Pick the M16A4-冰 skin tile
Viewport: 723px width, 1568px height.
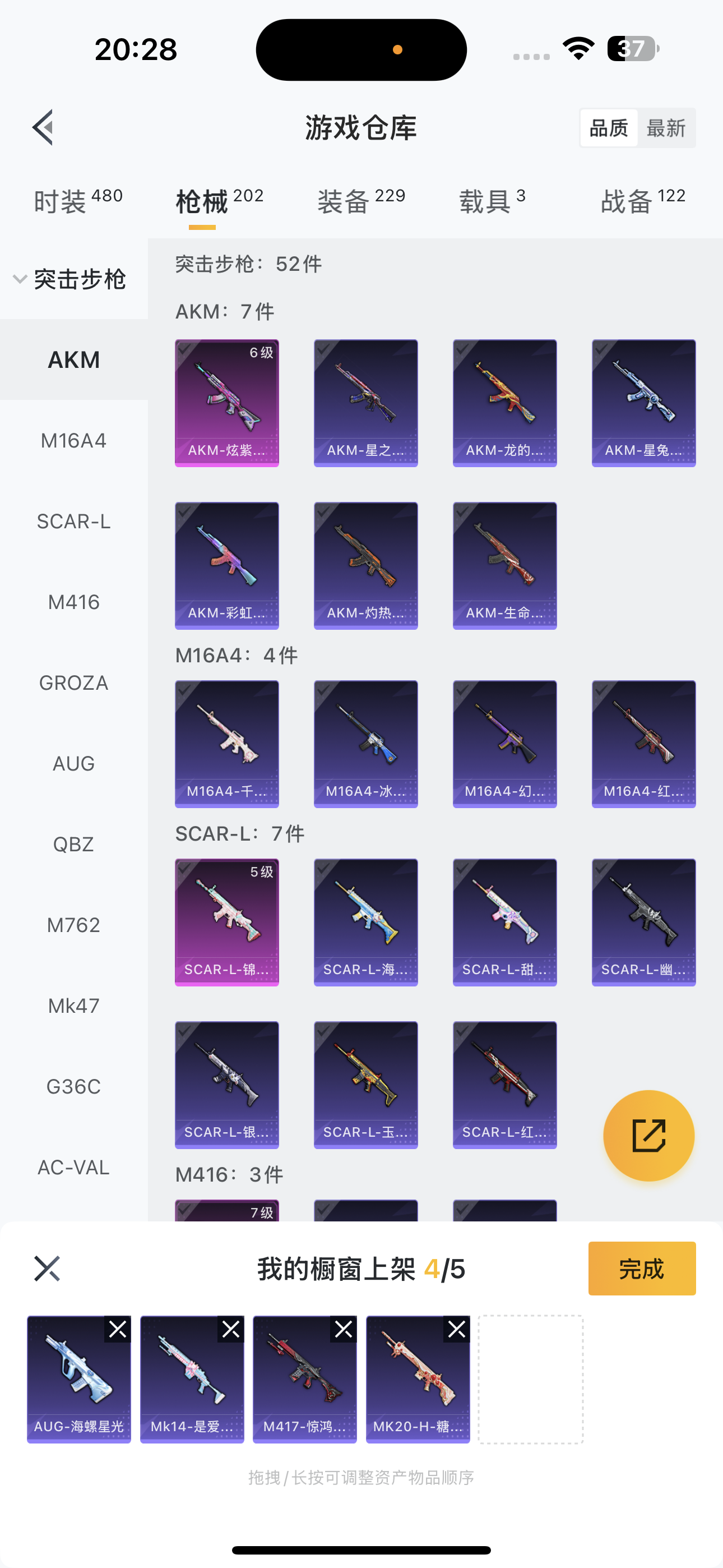tap(365, 743)
